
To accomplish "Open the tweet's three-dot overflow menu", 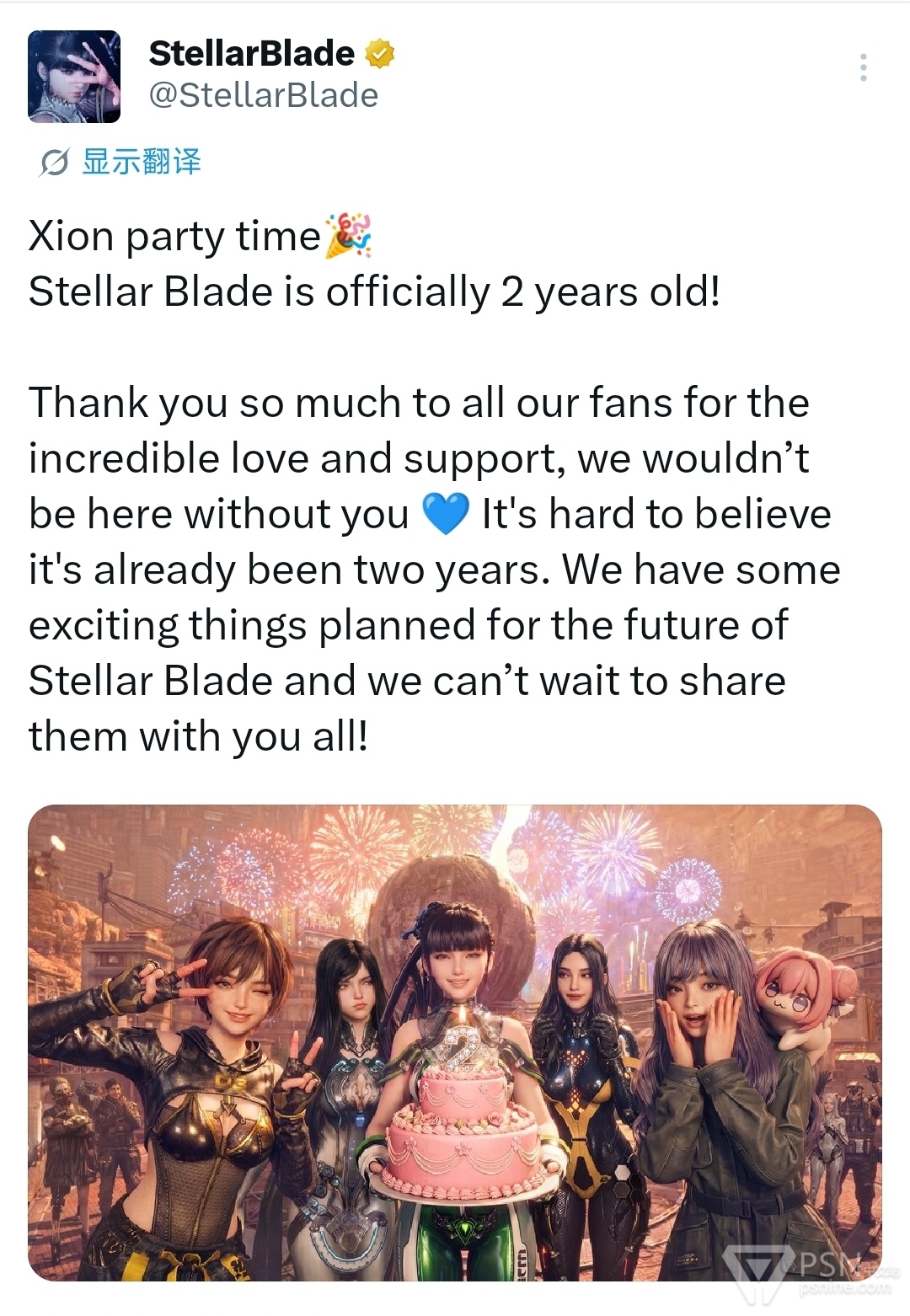I will point(863,67).
